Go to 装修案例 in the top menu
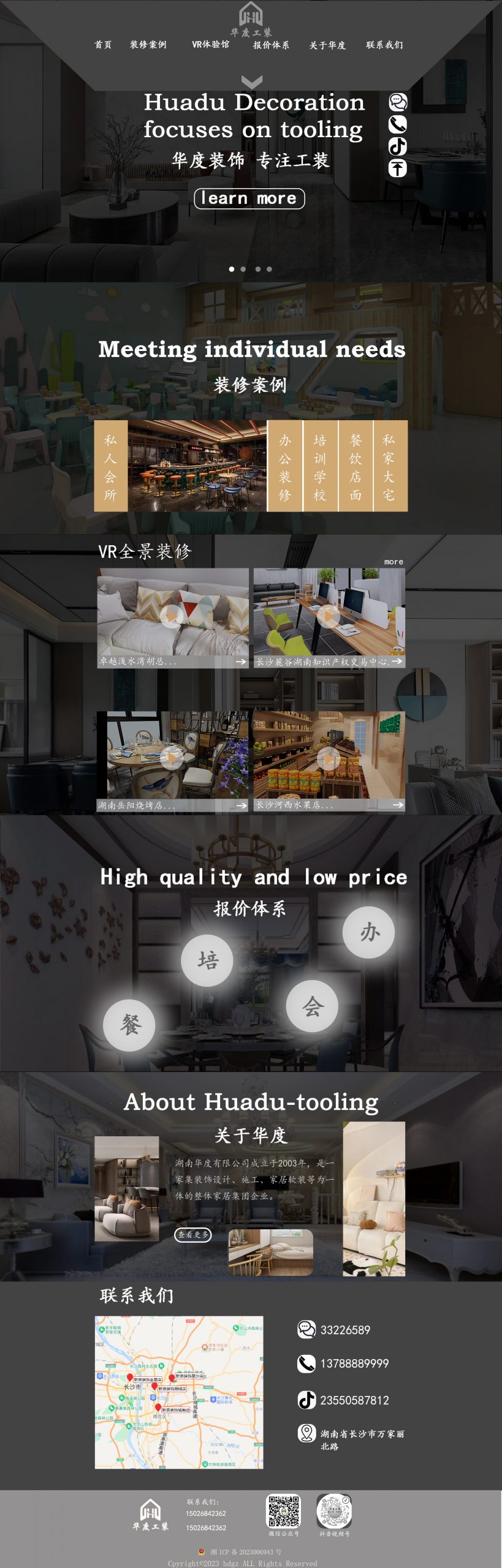 pyautogui.click(x=148, y=45)
